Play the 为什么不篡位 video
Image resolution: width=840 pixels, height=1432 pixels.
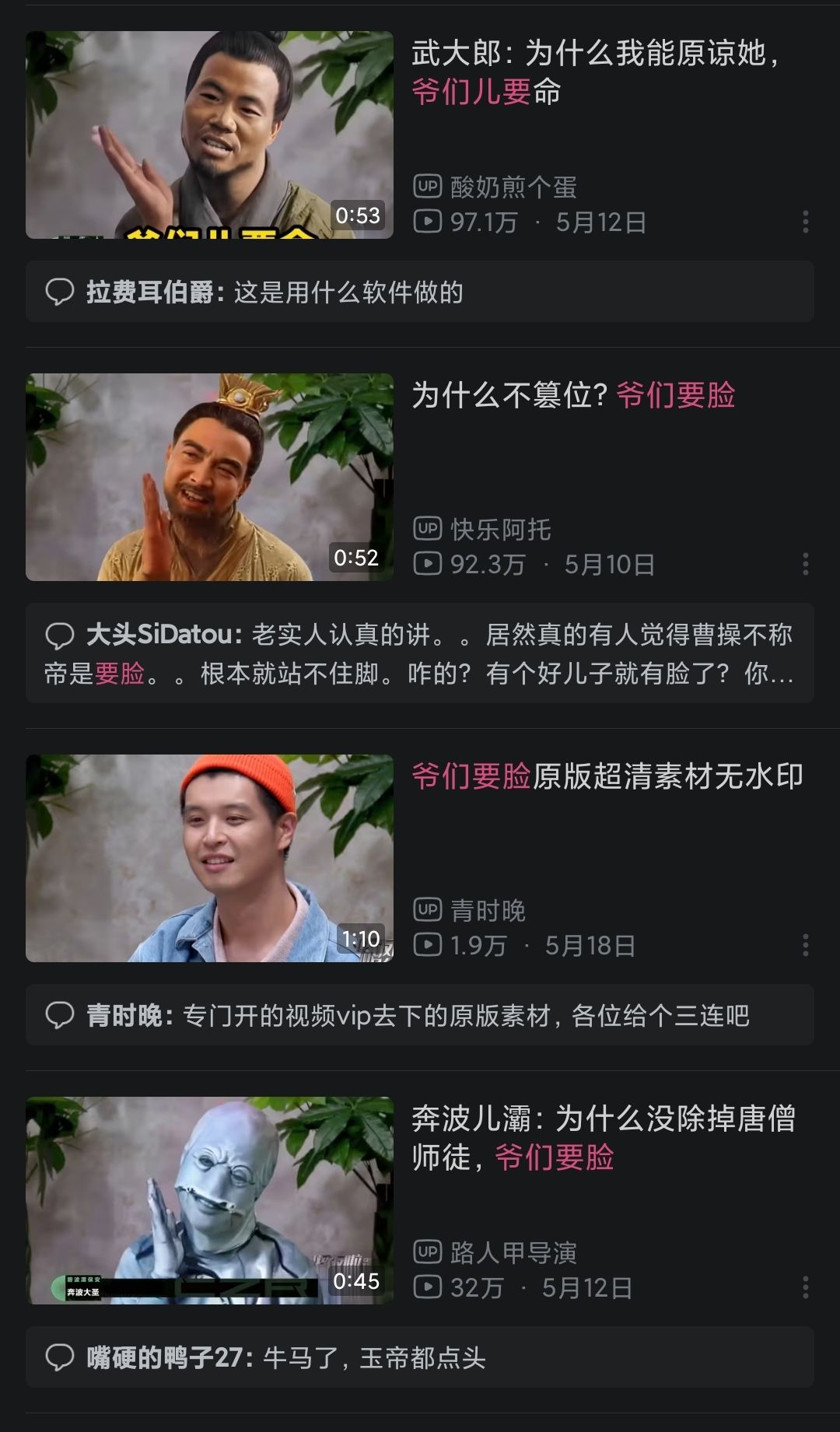209,477
